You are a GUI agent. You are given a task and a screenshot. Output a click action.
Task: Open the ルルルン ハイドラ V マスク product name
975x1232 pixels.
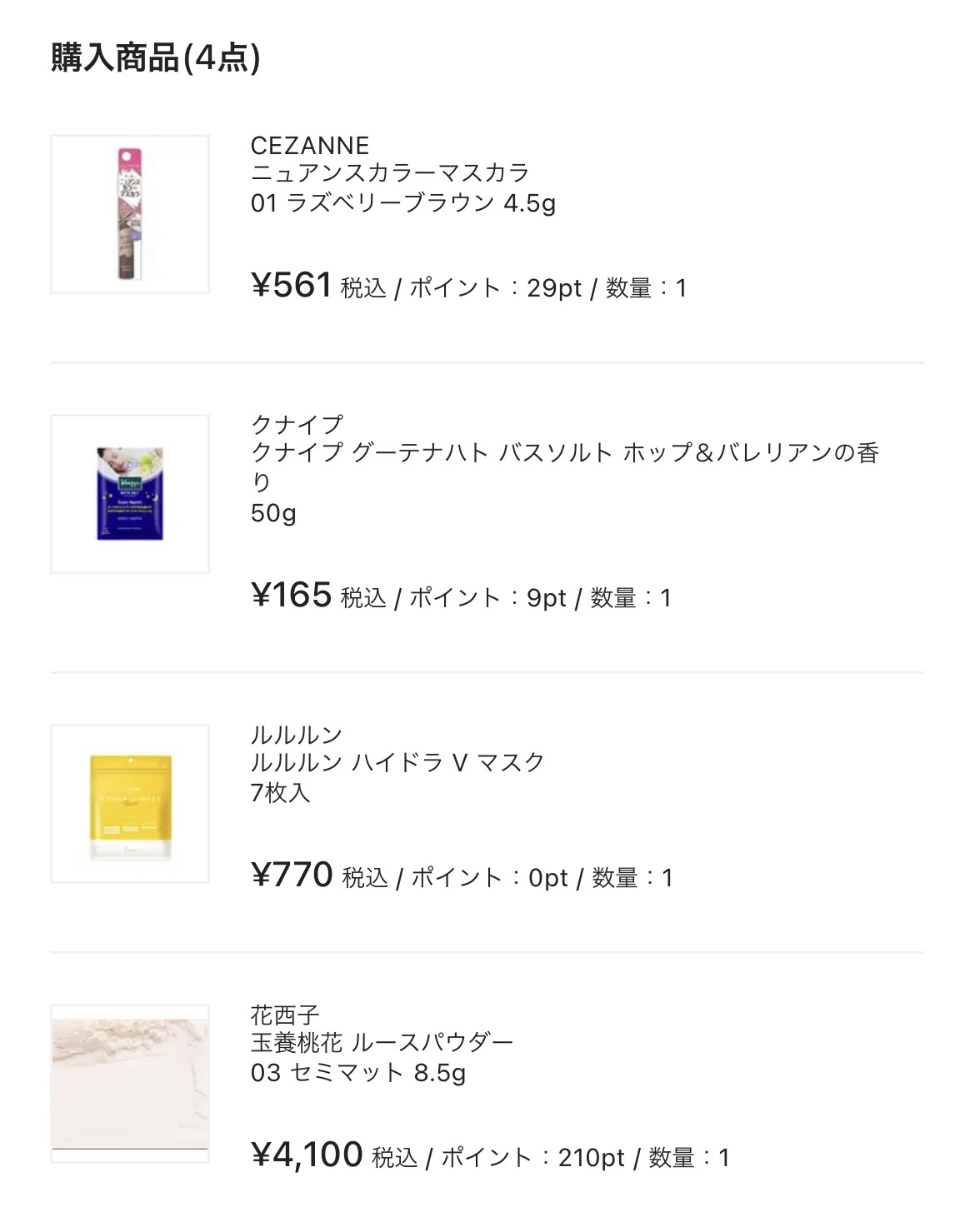coord(396,761)
